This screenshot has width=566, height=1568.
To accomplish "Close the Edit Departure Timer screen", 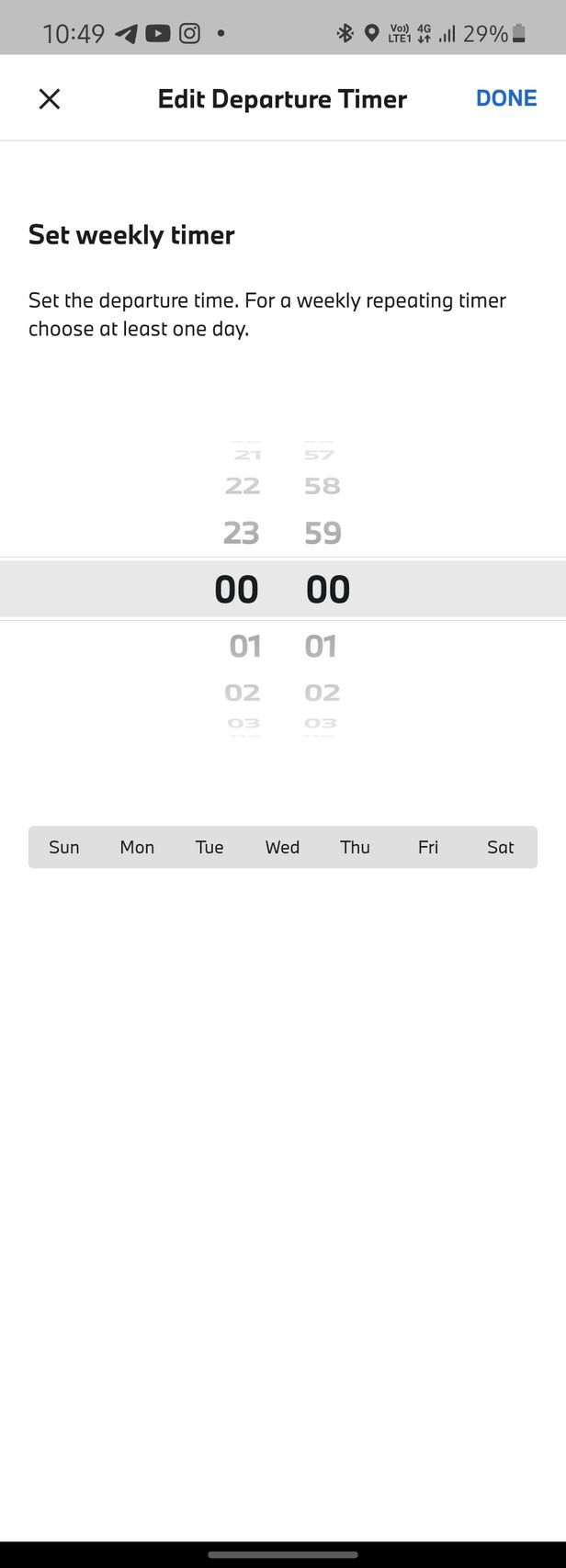I will 50,99.
